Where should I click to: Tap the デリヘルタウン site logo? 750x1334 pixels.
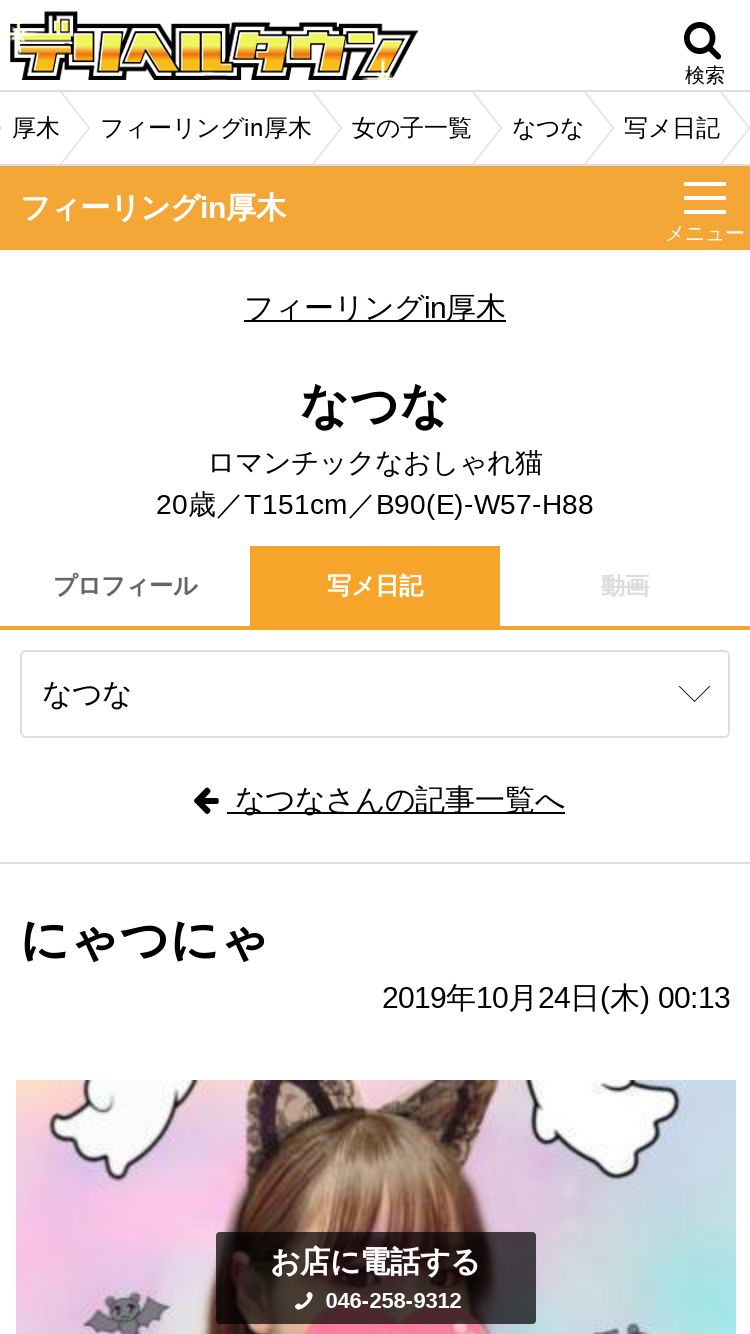[x=214, y=47]
